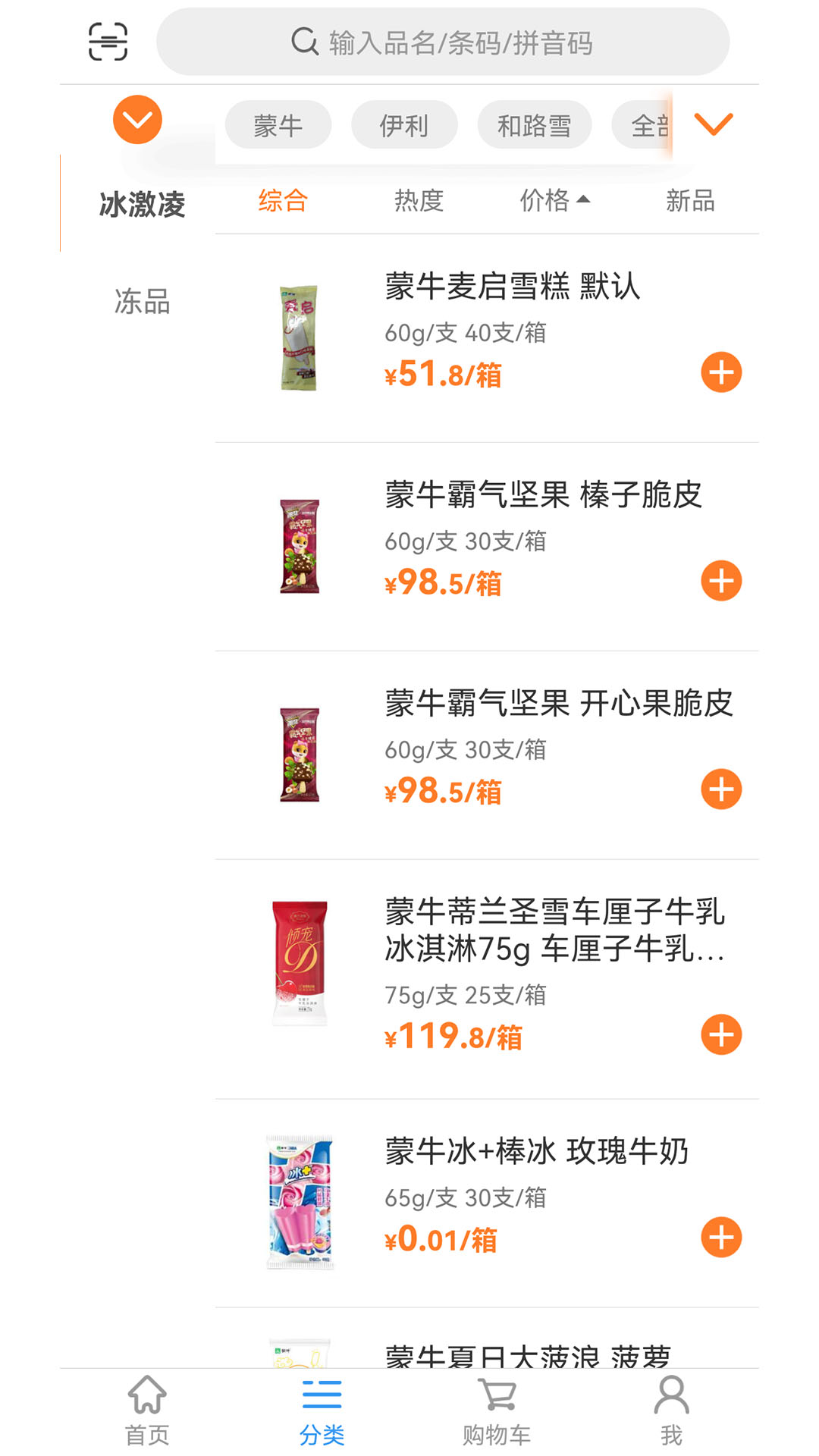
Task: Add 蒙牛霸气坚果 开心果脆皮 to cart
Action: (721, 789)
